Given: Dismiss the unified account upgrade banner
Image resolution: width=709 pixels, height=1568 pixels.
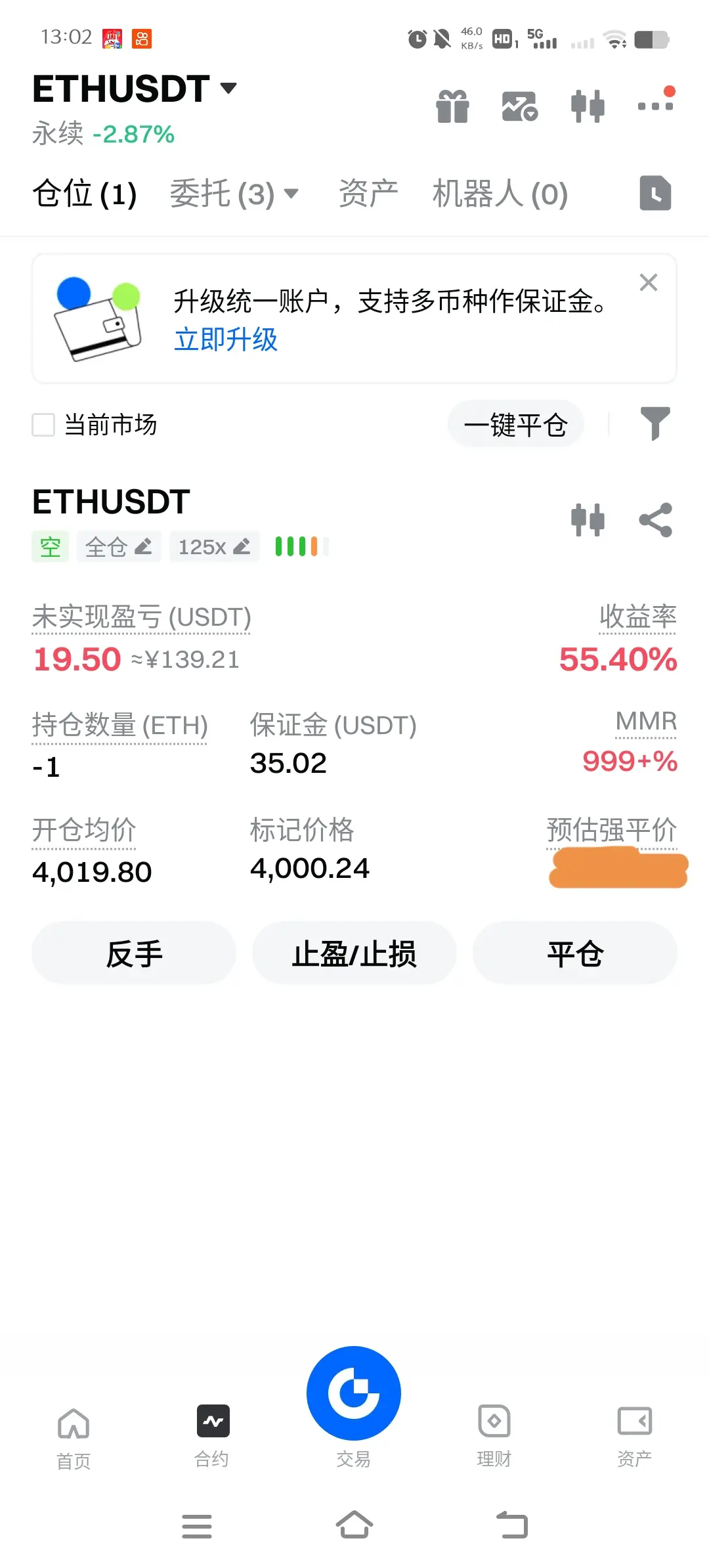Looking at the screenshot, I should pyautogui.click(x=648, y=283).
